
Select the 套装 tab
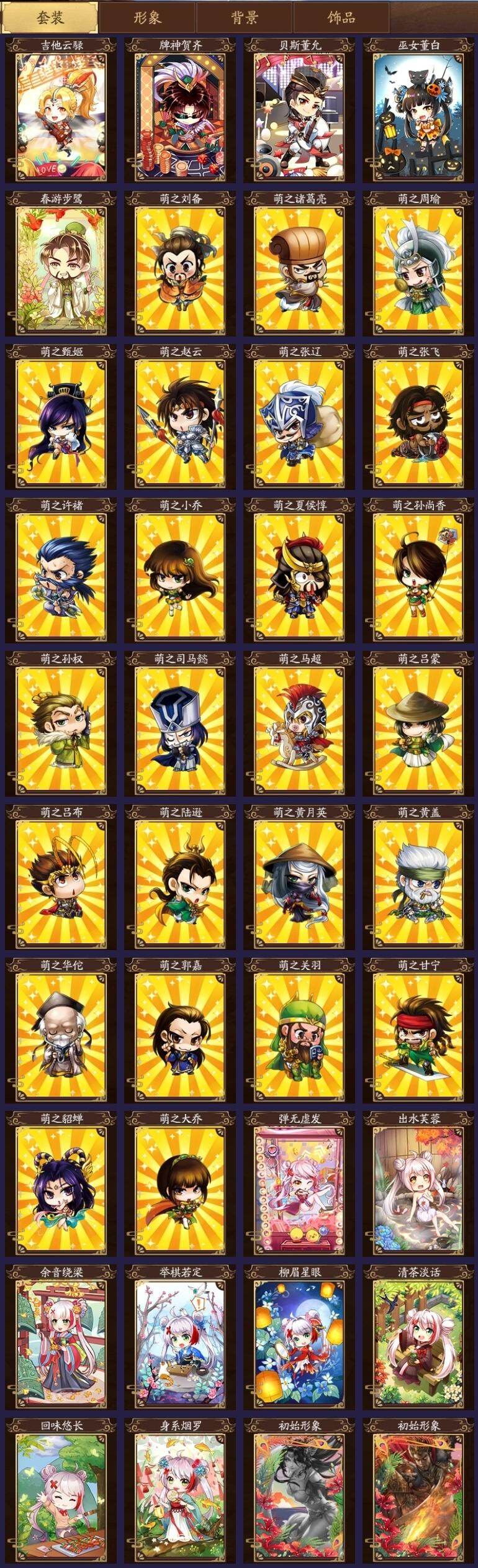(x=50, y=17)
